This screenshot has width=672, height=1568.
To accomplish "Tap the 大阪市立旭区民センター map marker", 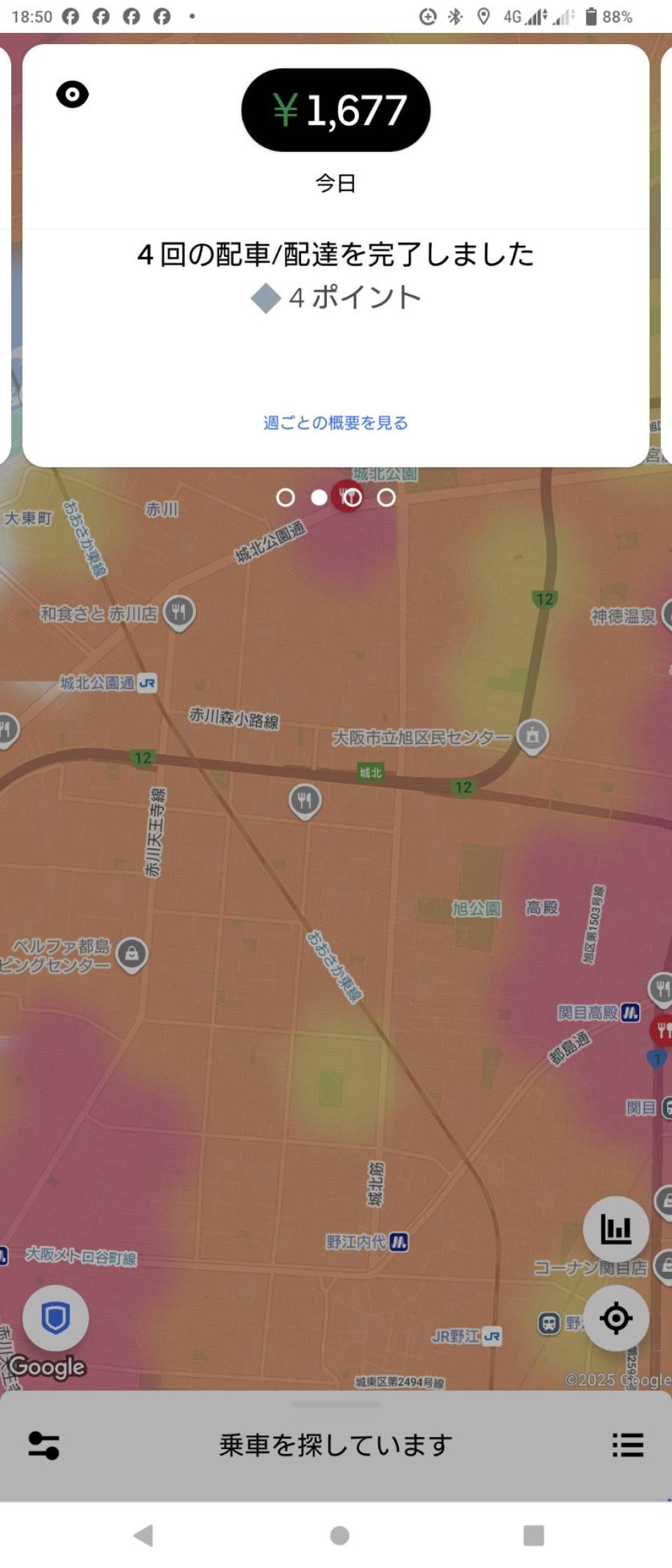I will [x=532, y=736].
